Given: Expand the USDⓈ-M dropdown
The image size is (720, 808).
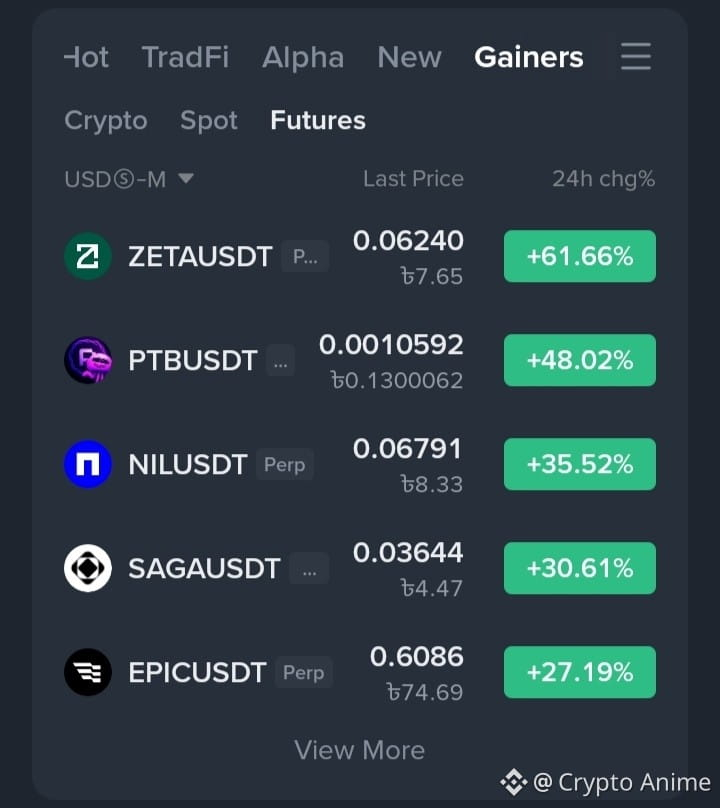Looking at the screenshot, I should 129,179.
